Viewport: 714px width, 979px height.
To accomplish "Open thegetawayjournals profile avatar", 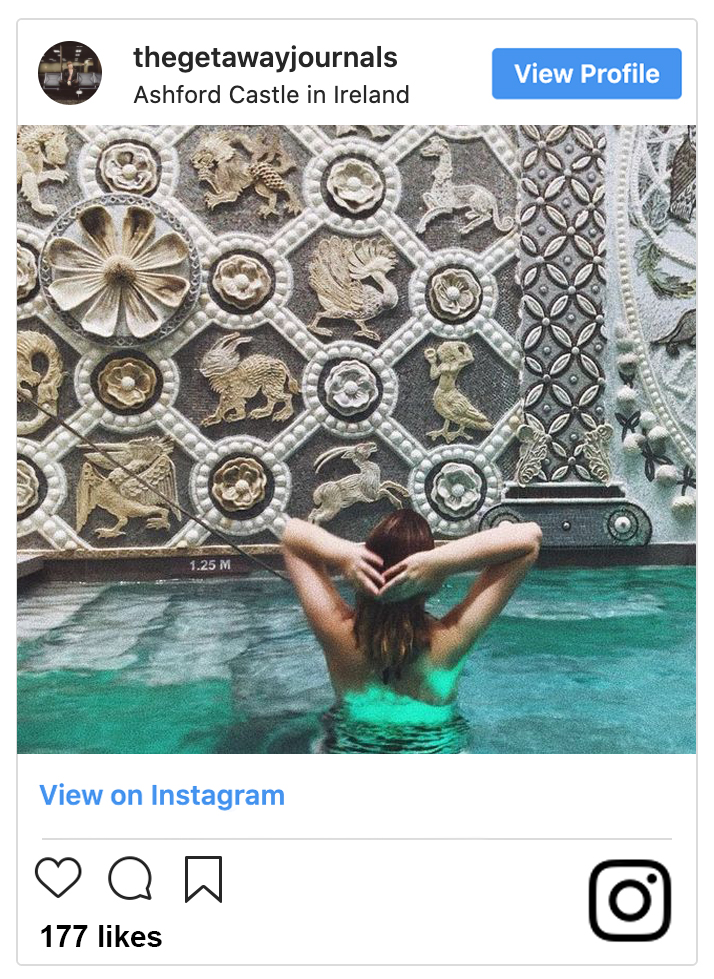I will point(70,73).
